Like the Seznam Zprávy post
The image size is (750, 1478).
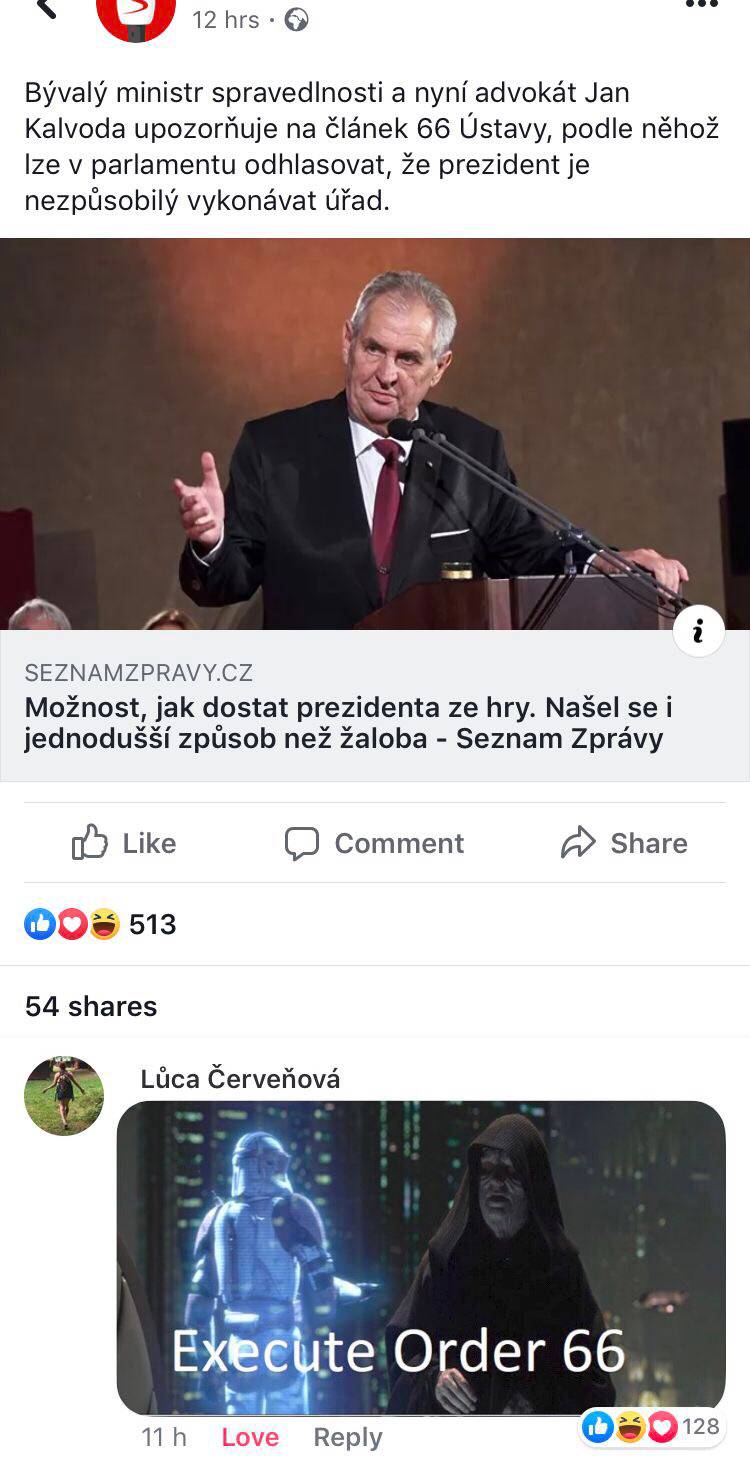pos(124,843)
